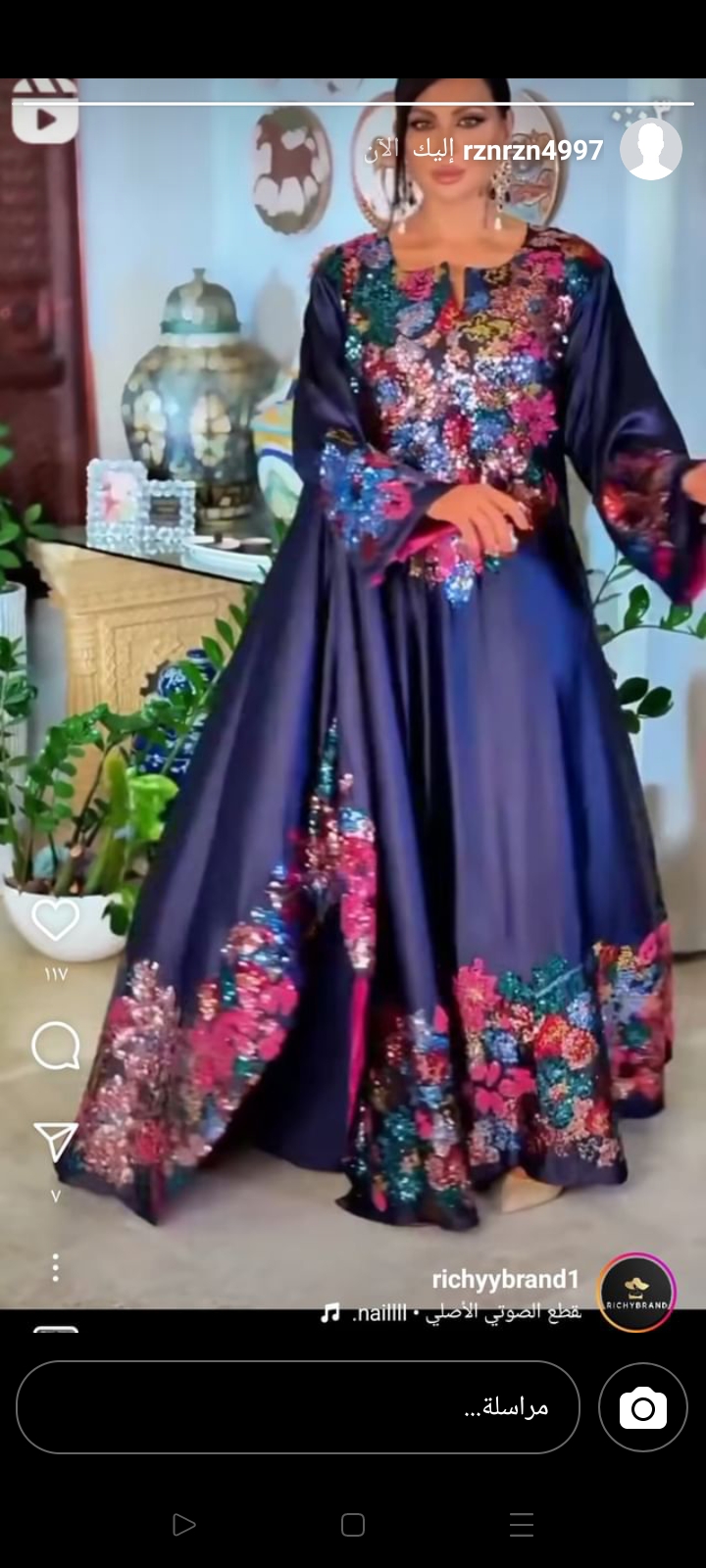Open rznrzn4997 profile picture

pyautogui.click(x=652, y=150)
